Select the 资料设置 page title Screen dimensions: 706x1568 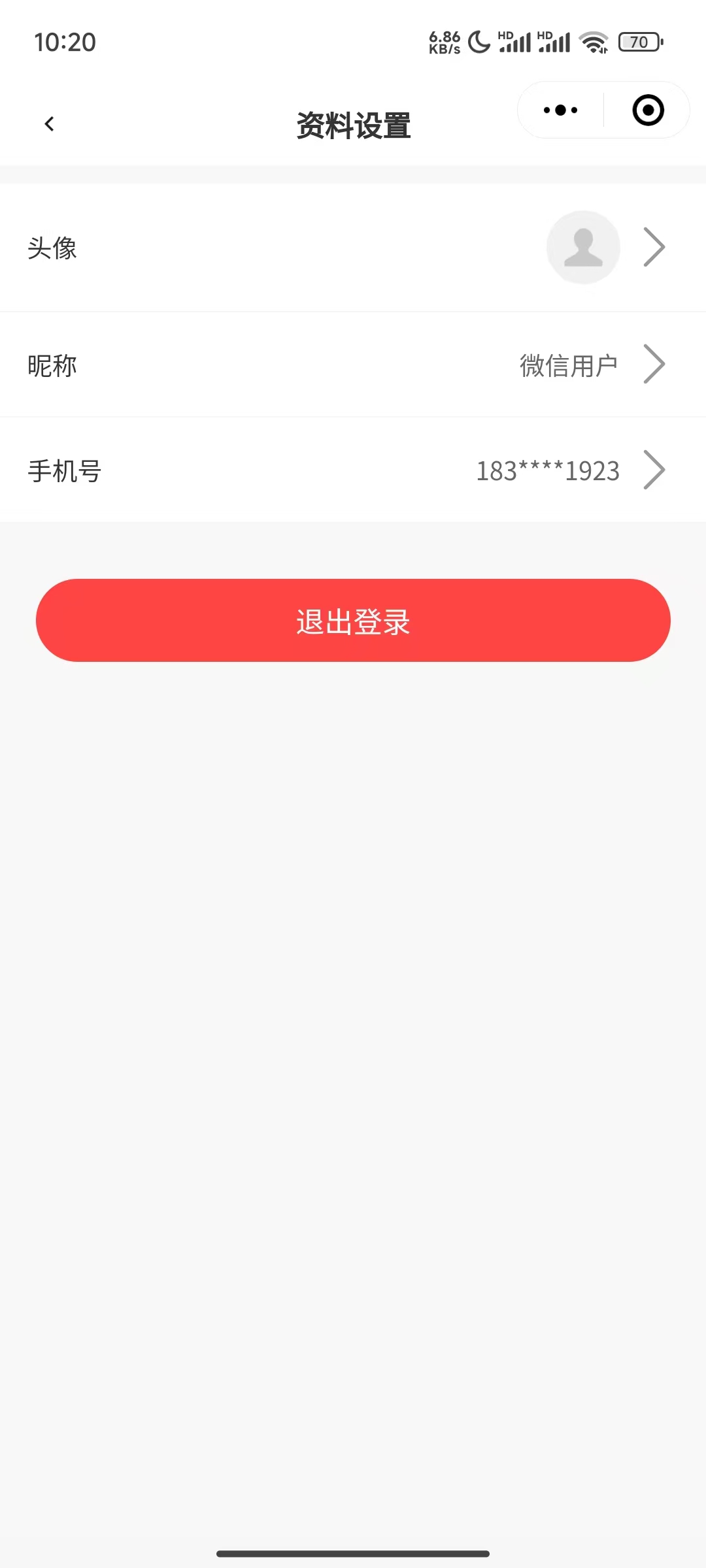pyautogui.click(x=353, y=125)
